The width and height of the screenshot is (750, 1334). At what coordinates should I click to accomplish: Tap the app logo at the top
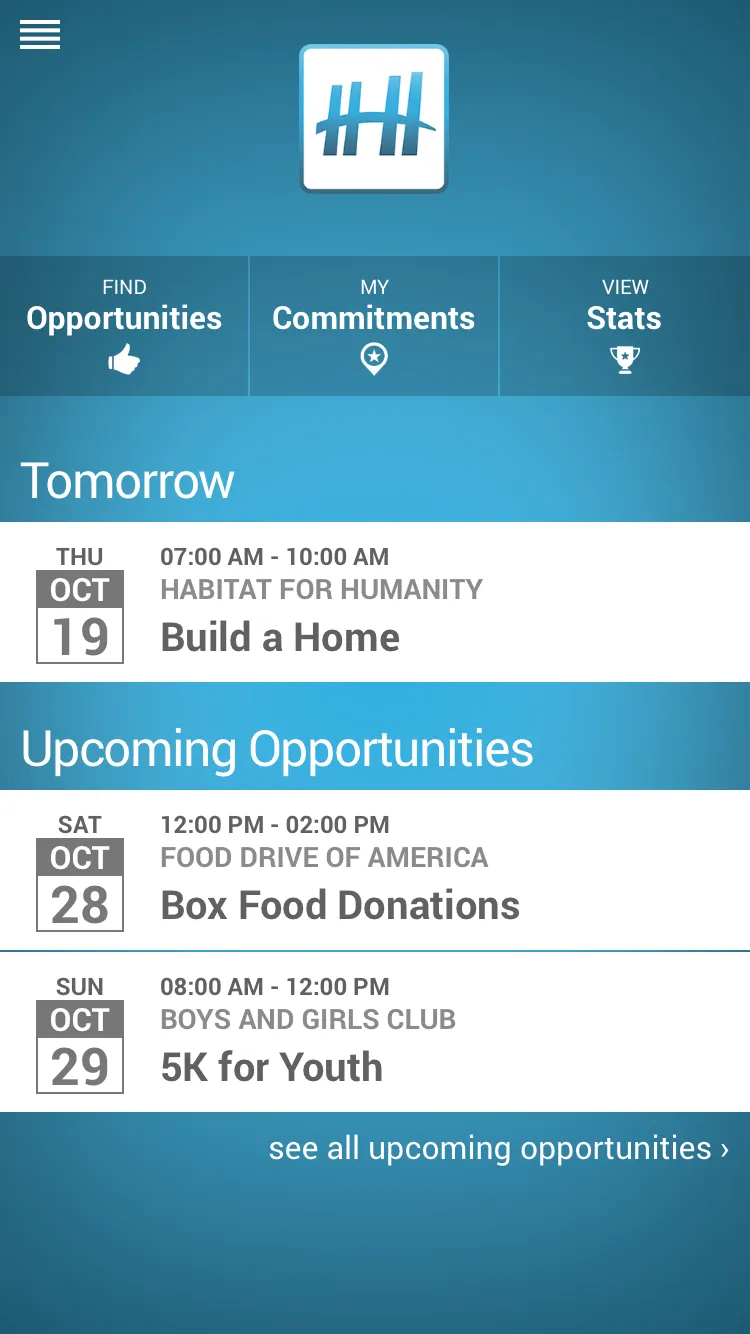[x=374, y=117]
